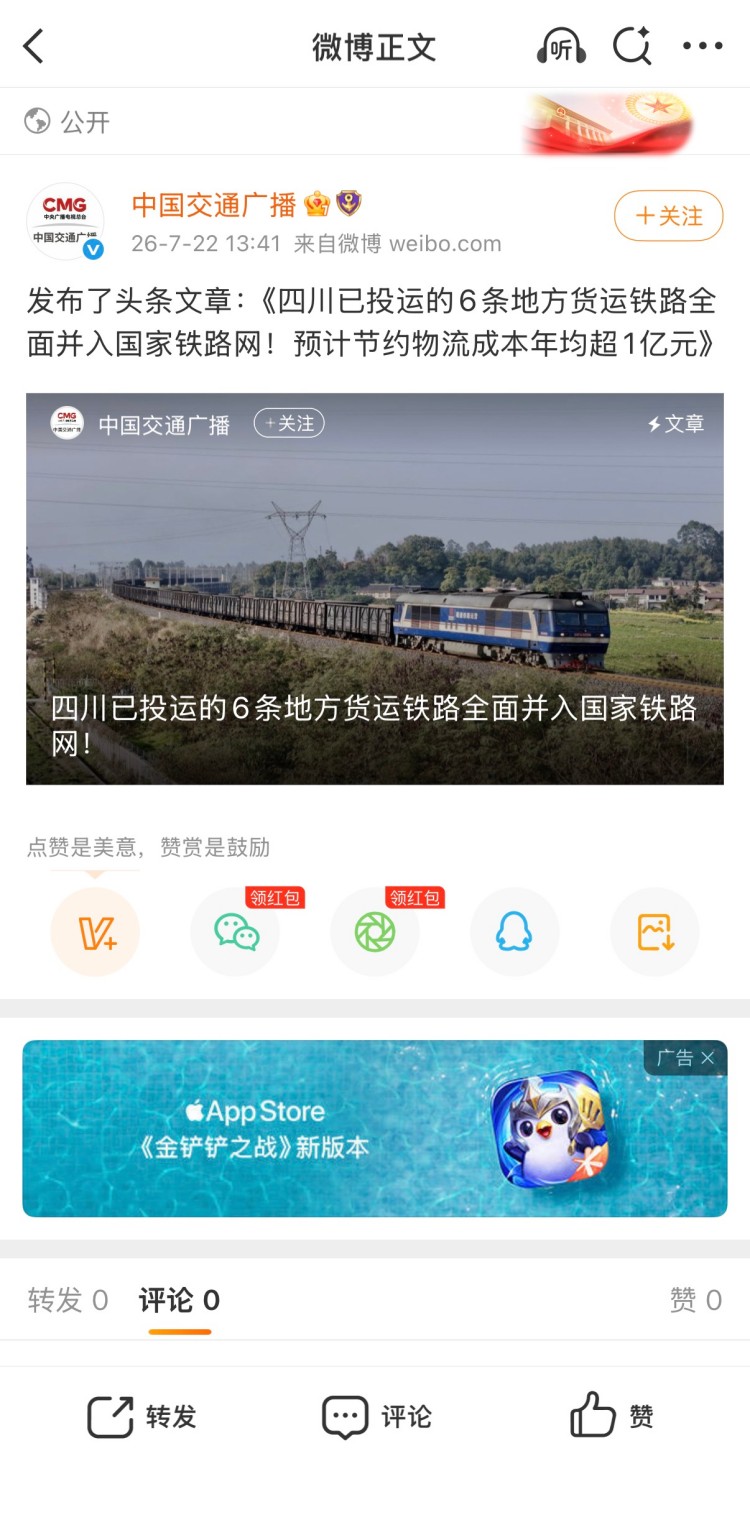Dismiss the 广告 banner with its close icon
Viewport: 750px width, 1530px height.
coord(708,1057)
